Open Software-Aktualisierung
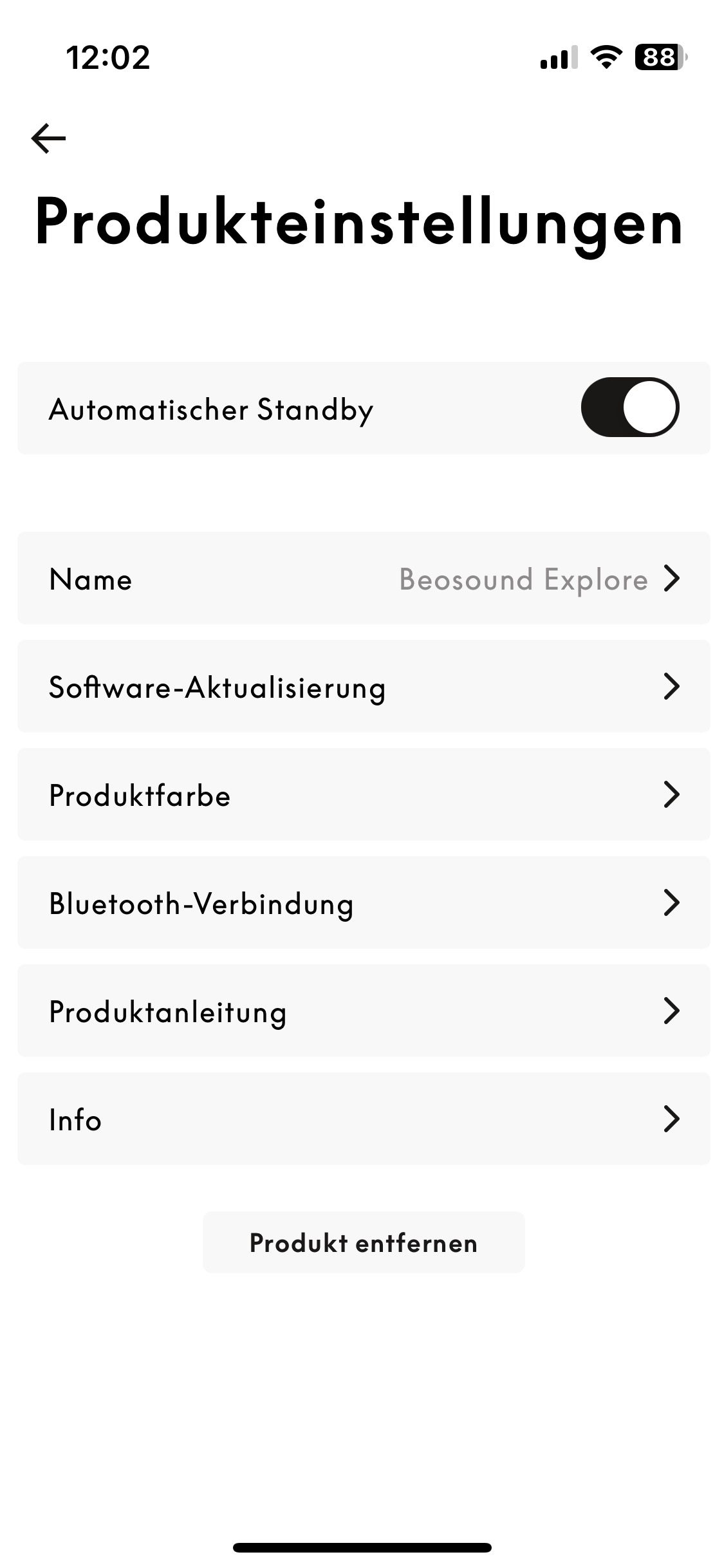 tap(364, 687)
